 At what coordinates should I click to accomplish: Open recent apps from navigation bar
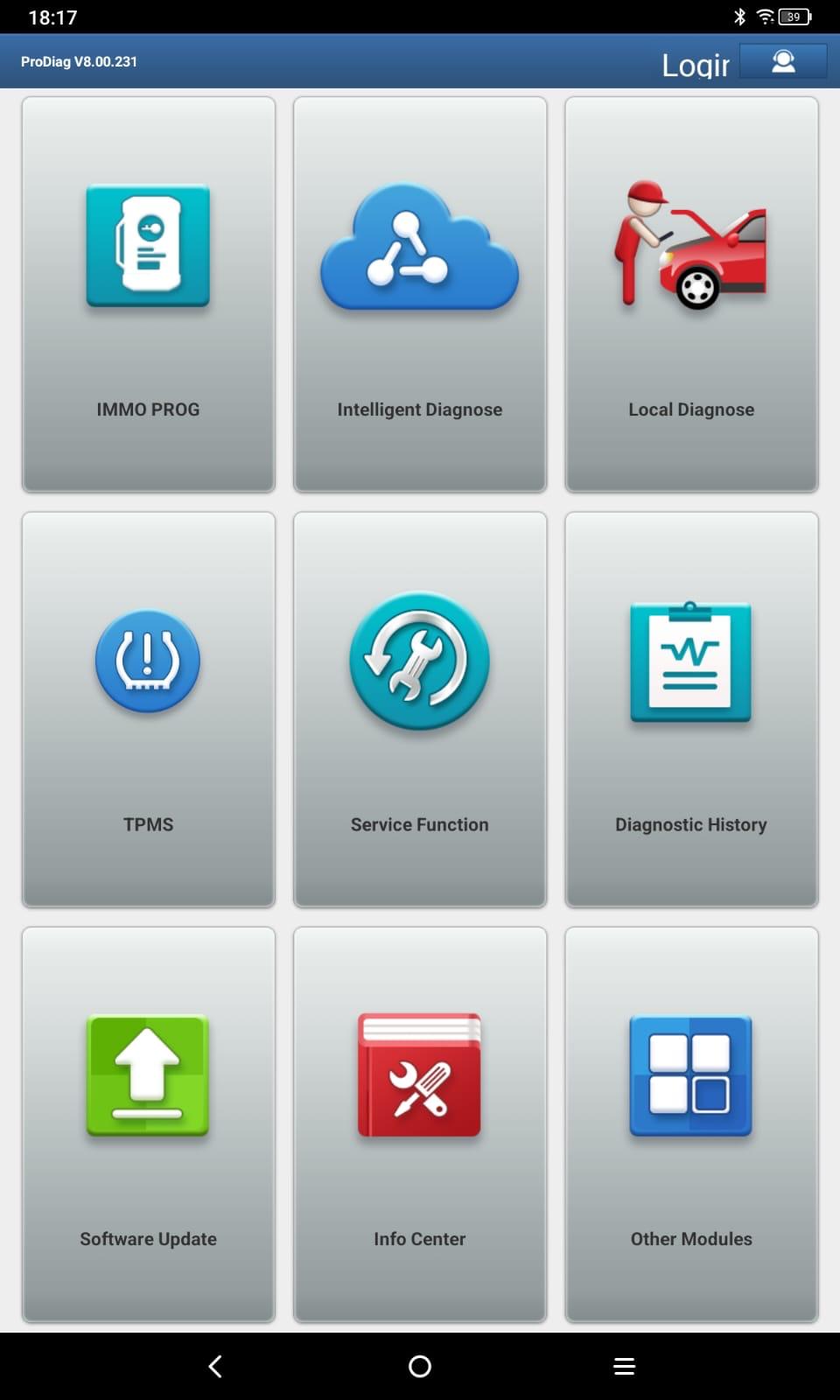tap(624, 1366)
